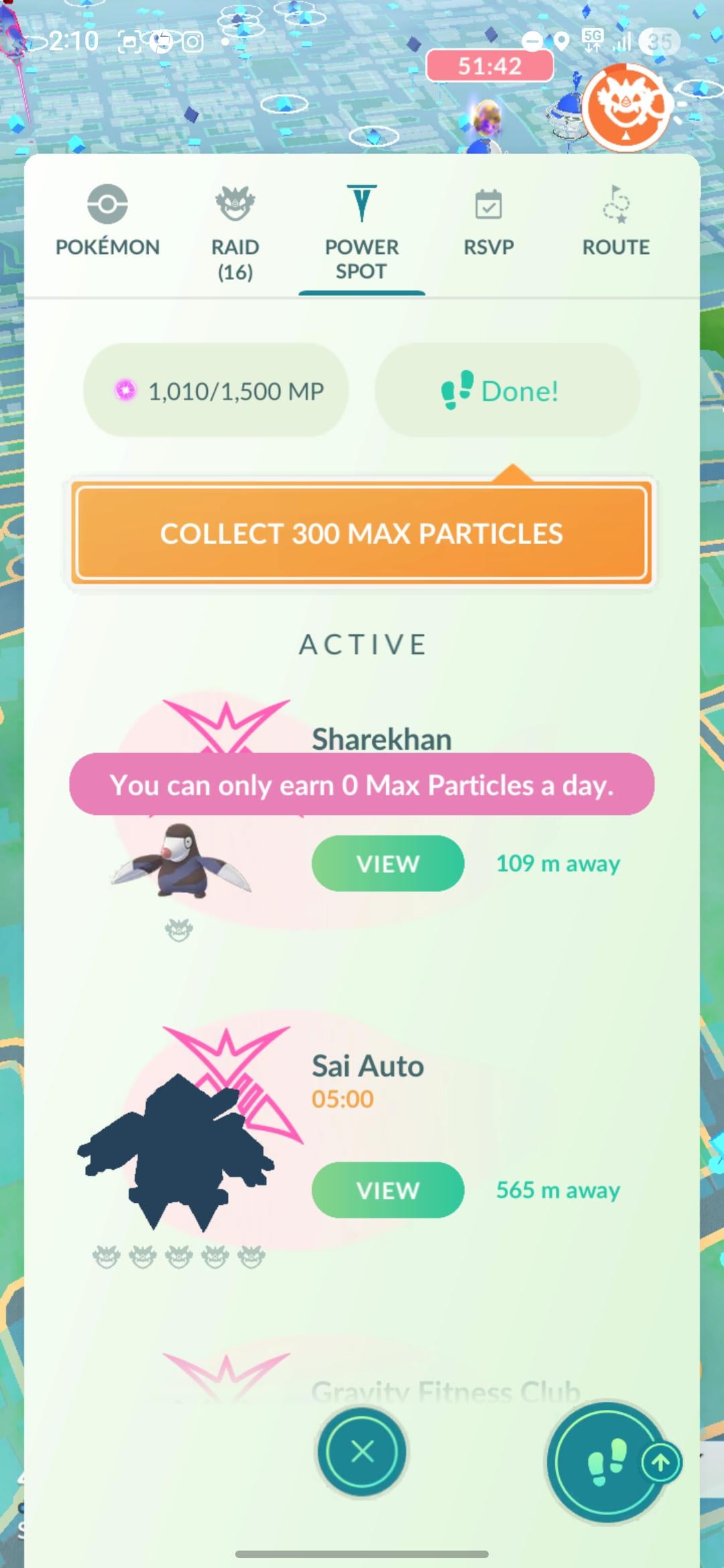Switch to the RSVP tab

(489, 221)
